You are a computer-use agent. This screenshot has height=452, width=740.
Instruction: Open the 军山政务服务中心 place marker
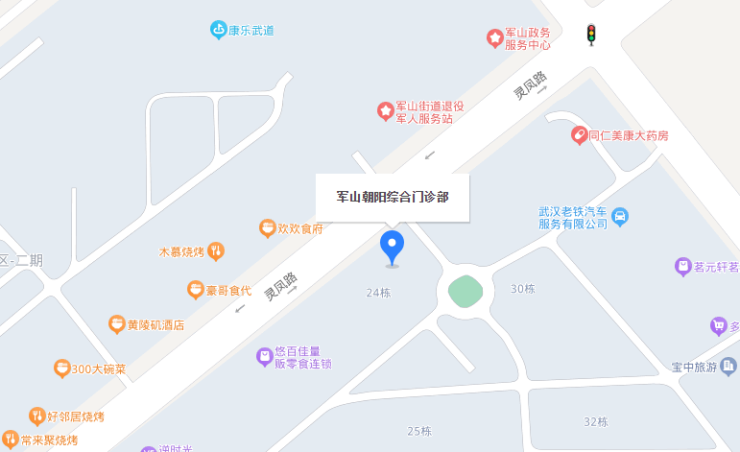coord(495,38)
